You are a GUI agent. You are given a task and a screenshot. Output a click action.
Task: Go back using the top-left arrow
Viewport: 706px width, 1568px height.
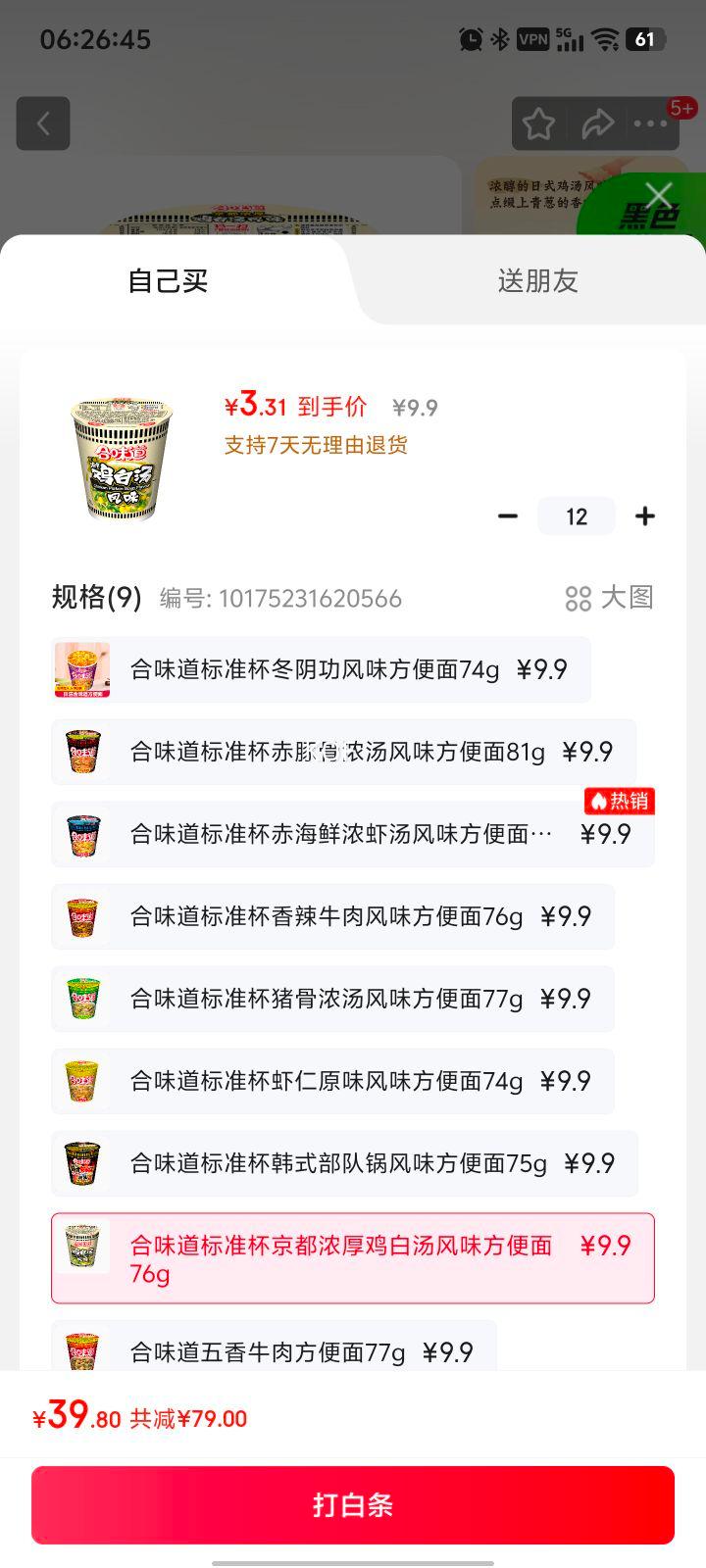click(x=43, y=123)
